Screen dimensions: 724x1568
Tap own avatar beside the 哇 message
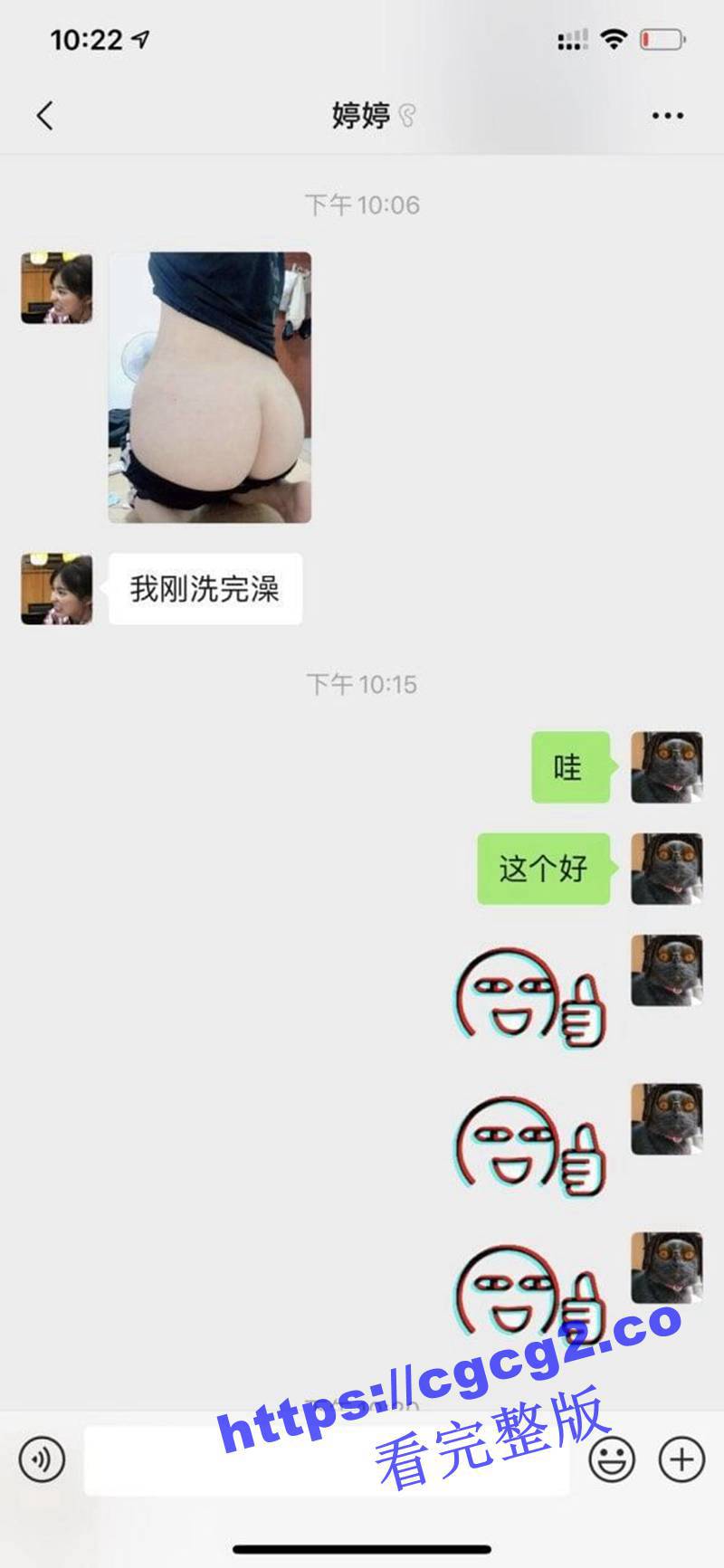666,767
